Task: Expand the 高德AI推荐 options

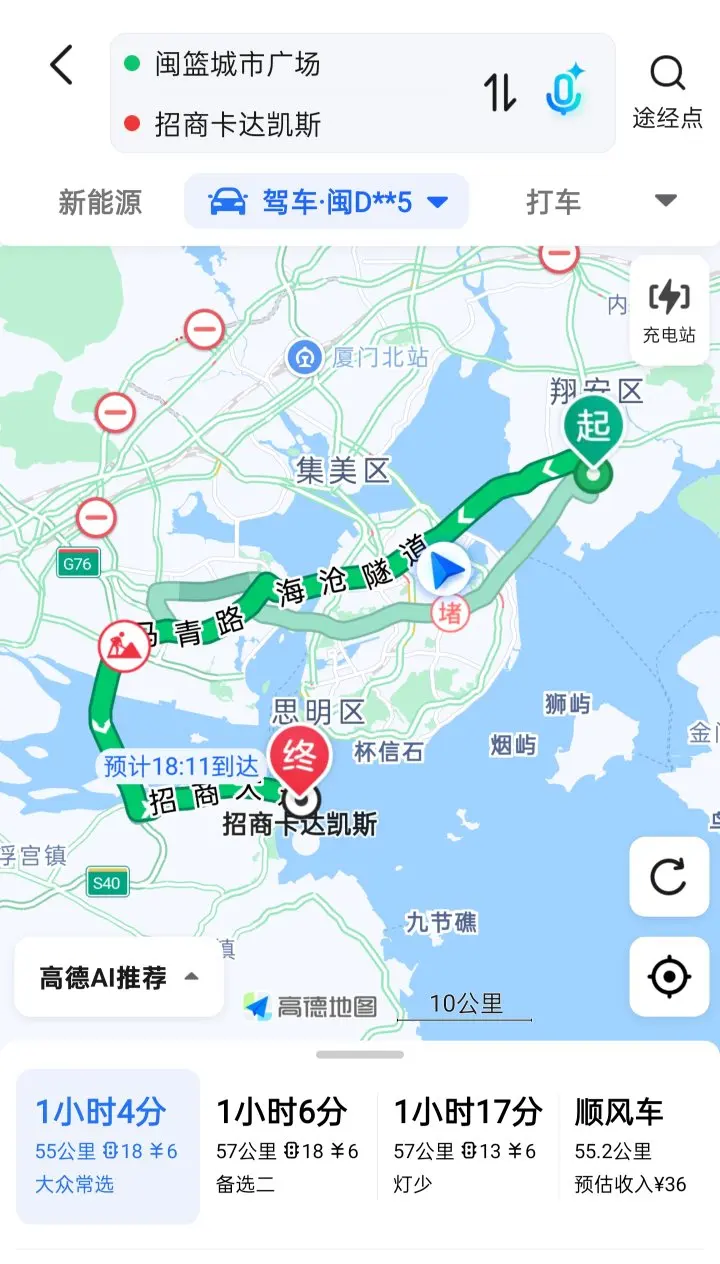Action: tap(119, 977)
